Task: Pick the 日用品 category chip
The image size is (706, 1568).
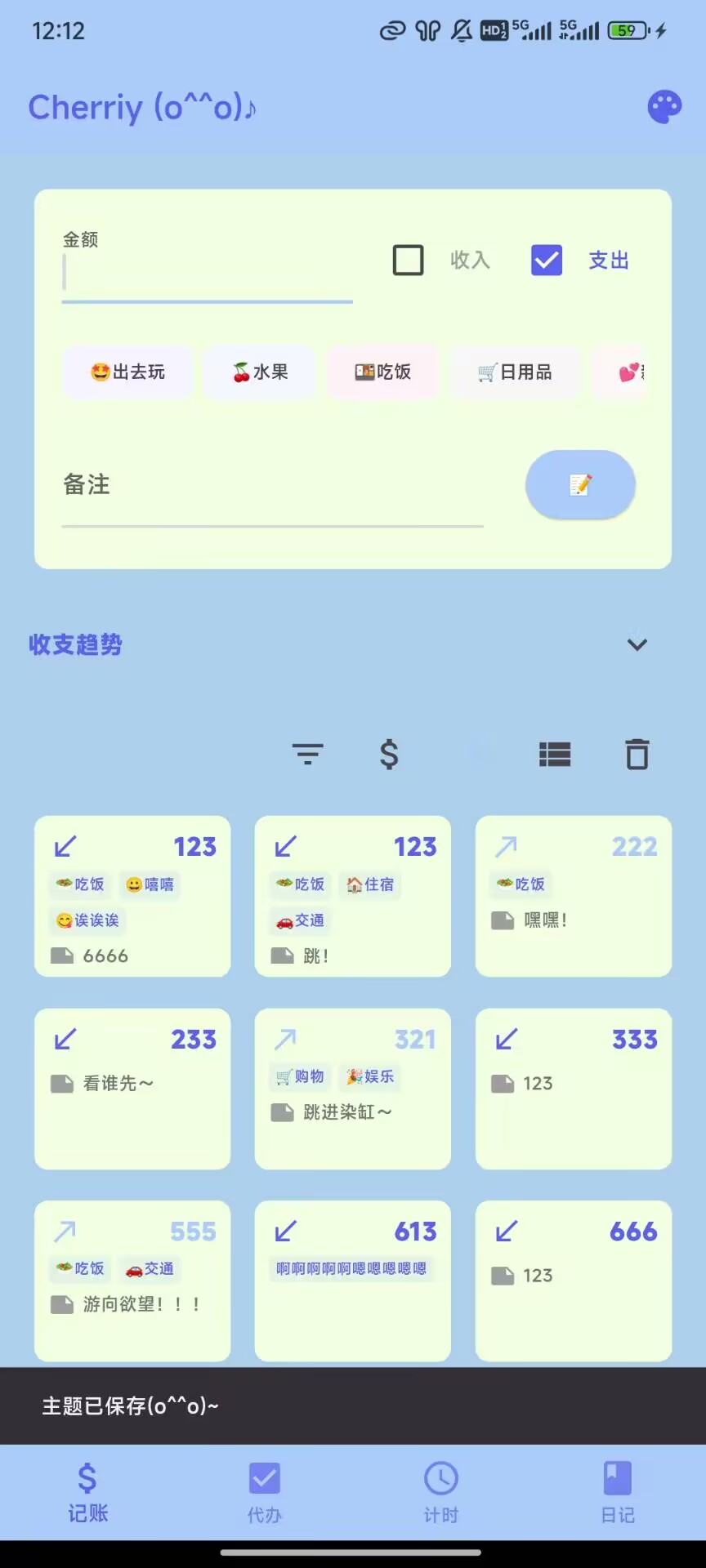Action: point(515,372)
